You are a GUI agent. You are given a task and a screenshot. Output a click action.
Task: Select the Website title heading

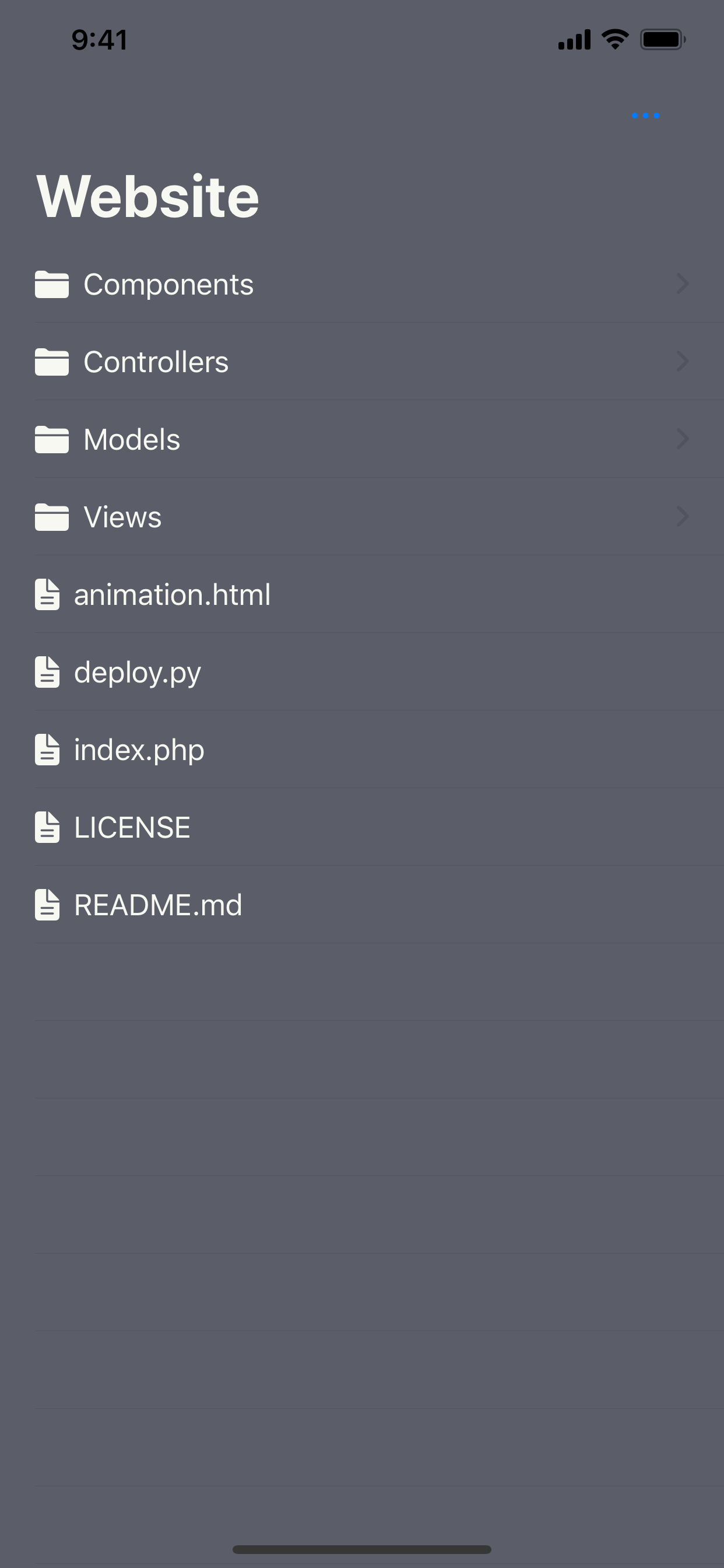[x=147, y=194]
